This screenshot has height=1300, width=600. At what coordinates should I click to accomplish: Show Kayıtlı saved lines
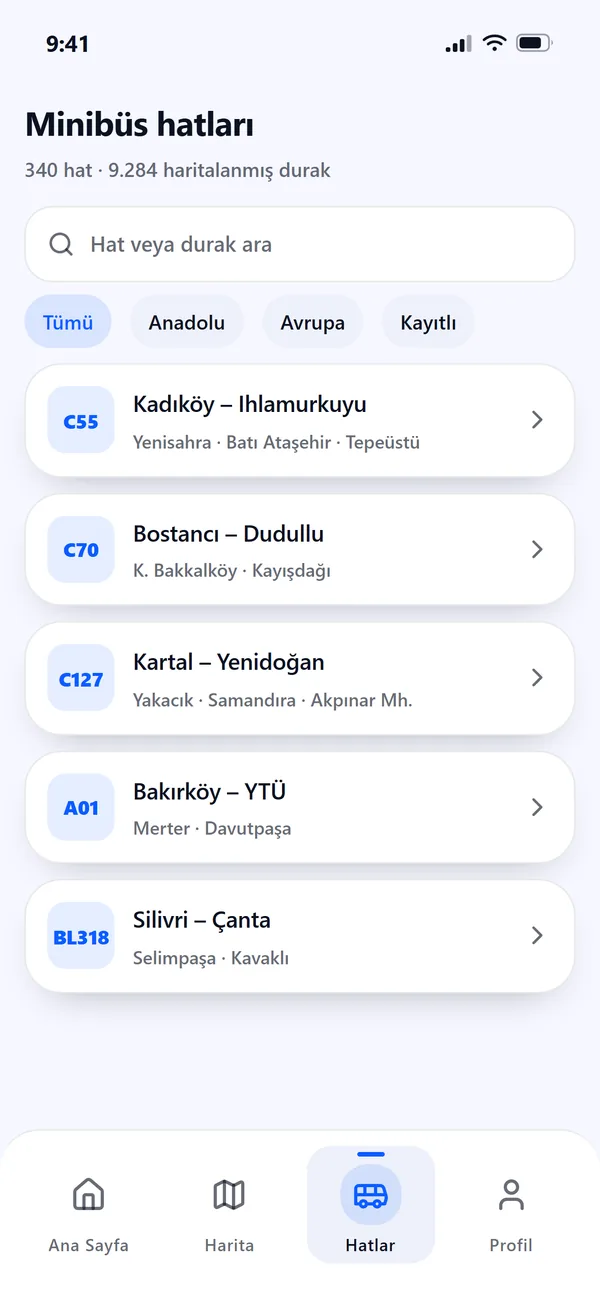(428, 322)
